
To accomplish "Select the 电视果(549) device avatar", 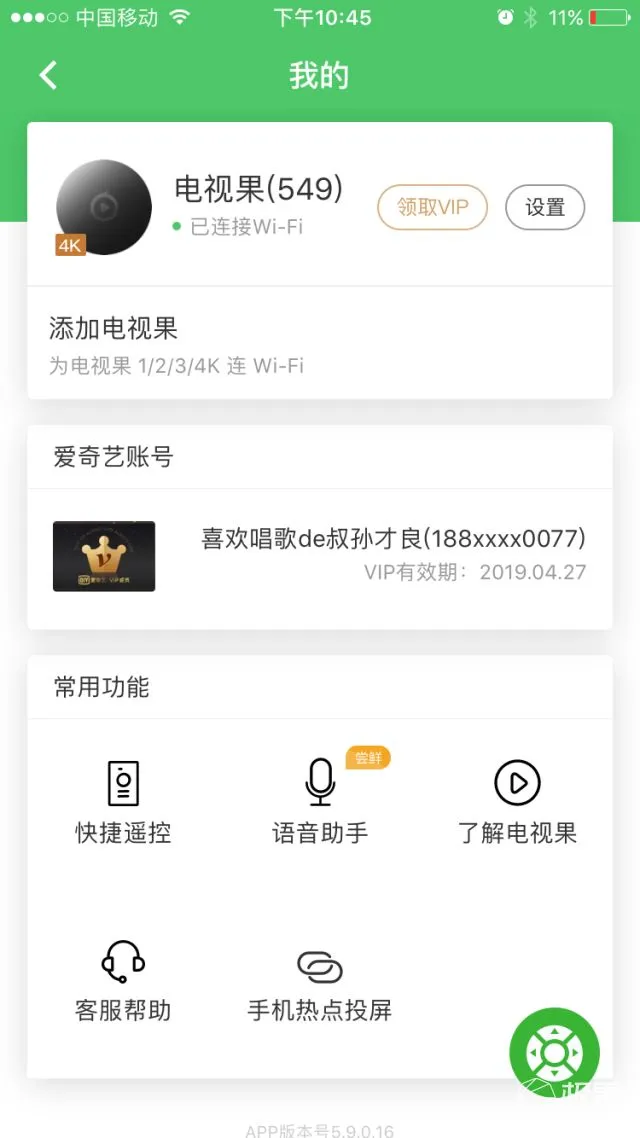I will (x=104, y=207).
